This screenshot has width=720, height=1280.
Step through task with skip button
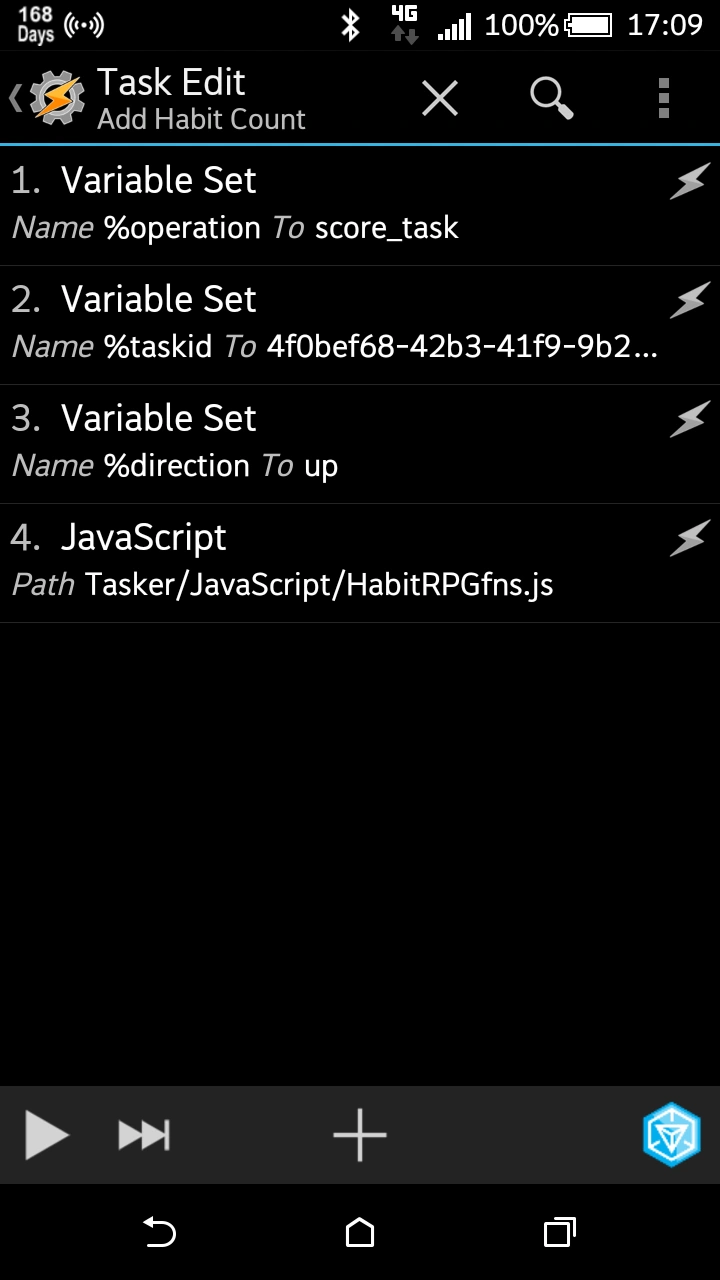tap(144, 1135)
